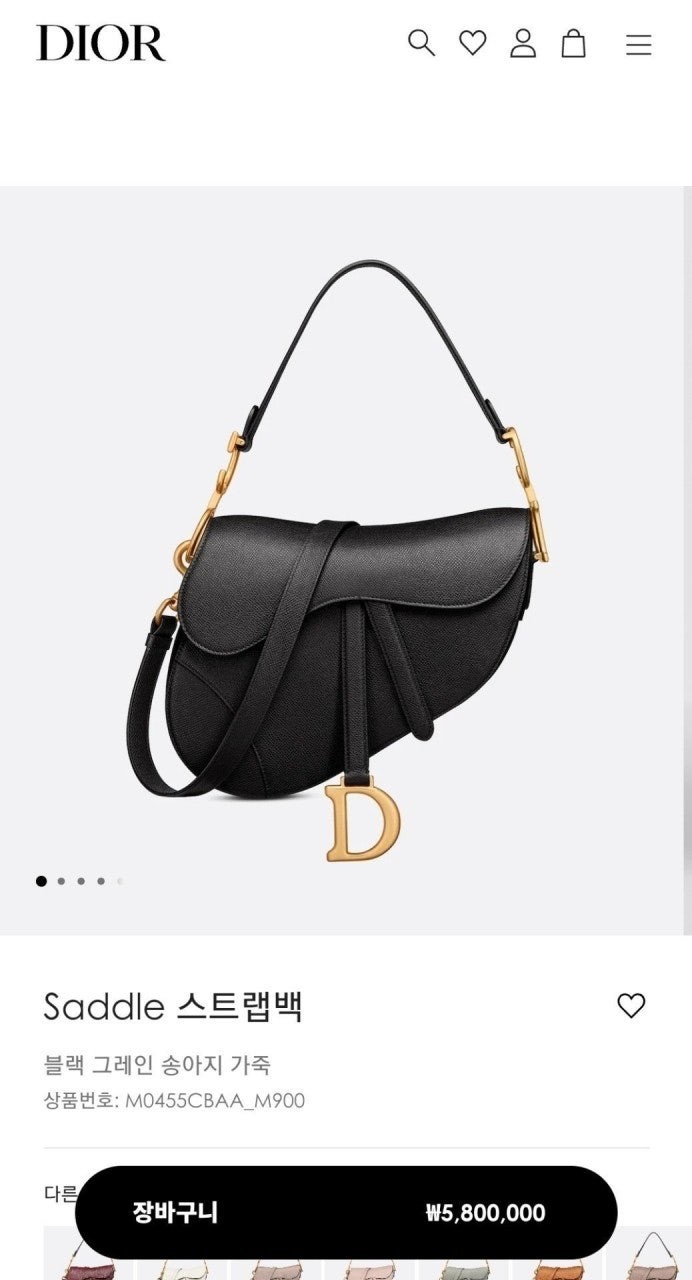Open the search magnifier icon
Image resolution: width=692 pixels, height=1280 pixels.
coord(421,43)
